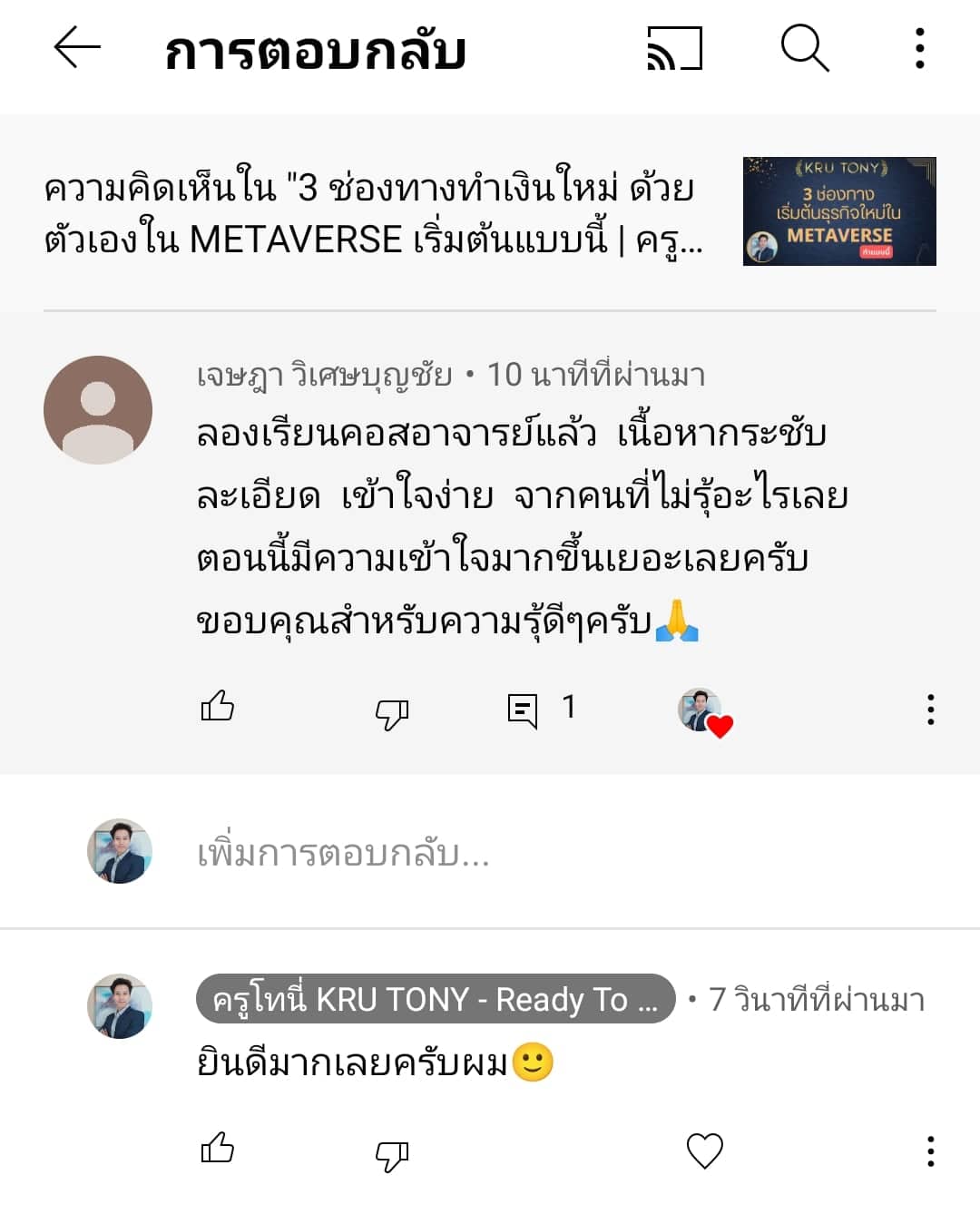Open เจษฎา วิเศษบุญชัย's profile avatar
Image resolution: width=980 pixels, height=1214 pixels.
click(98, 410)
